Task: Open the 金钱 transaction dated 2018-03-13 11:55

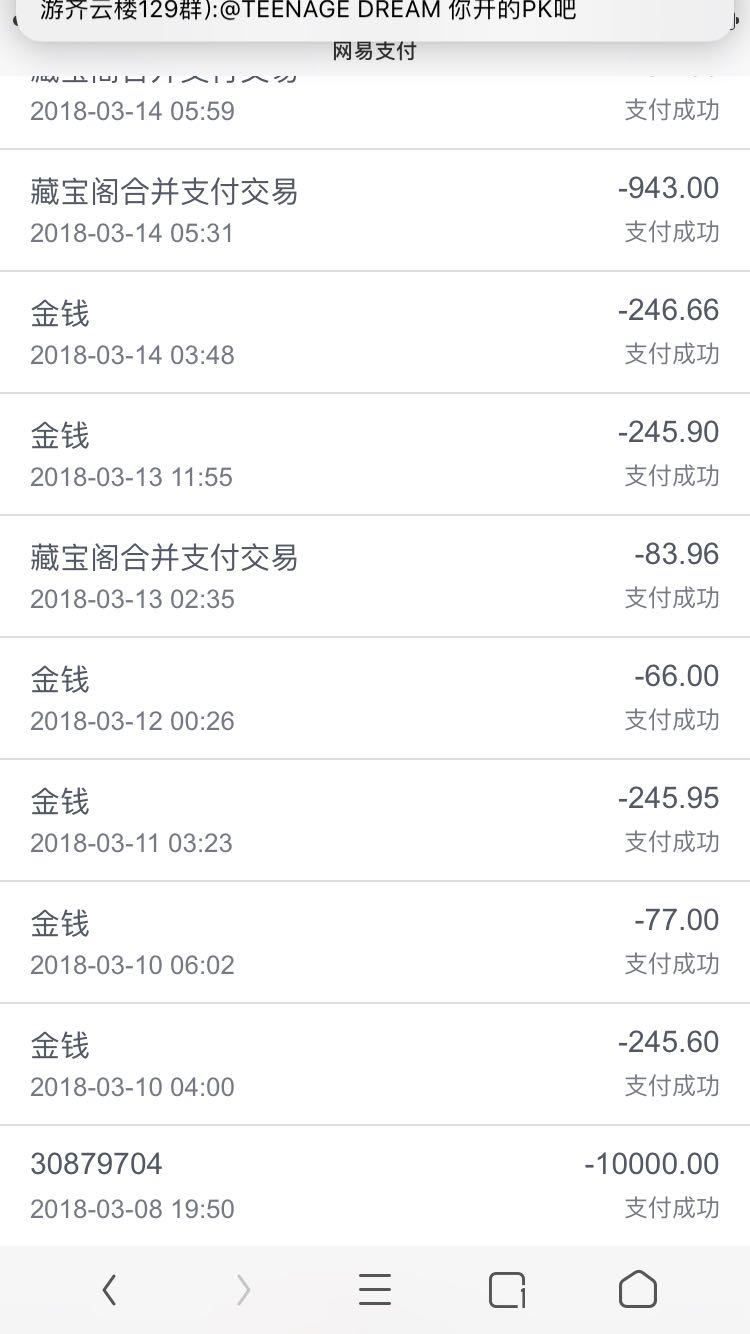Action: coord(375,454)
